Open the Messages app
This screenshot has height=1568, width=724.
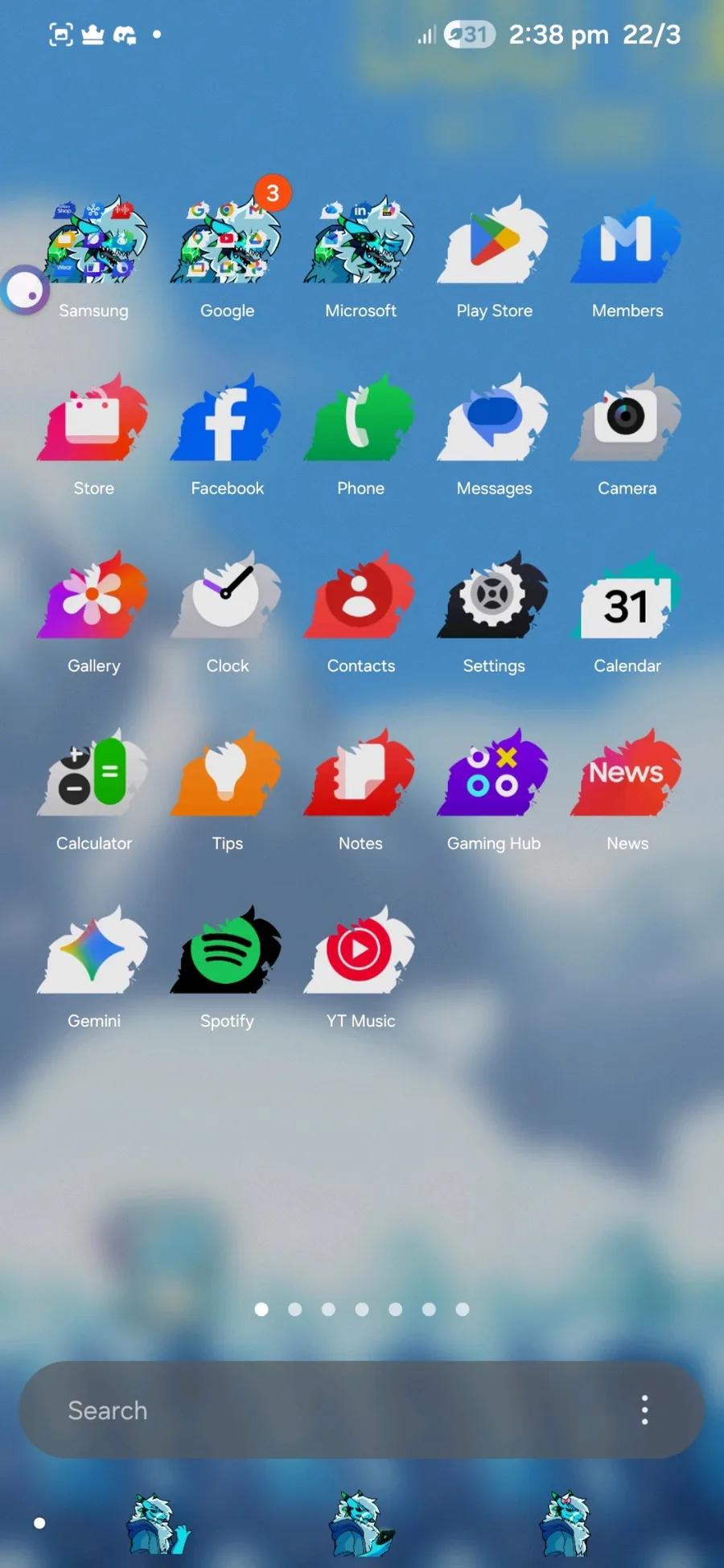494,419
